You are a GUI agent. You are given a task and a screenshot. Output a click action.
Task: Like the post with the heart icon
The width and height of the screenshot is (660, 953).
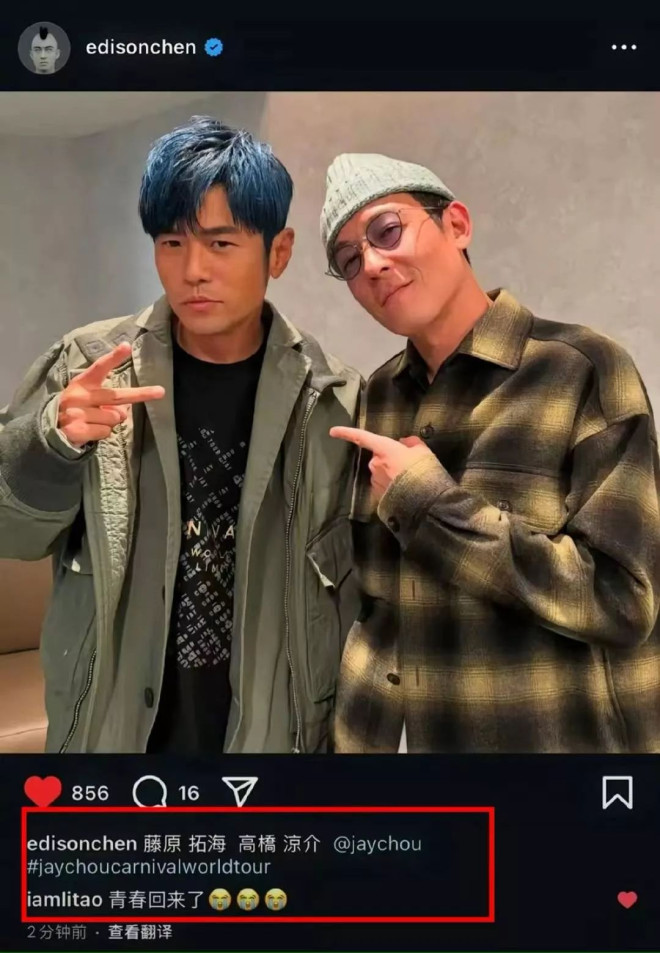[43, 792]
